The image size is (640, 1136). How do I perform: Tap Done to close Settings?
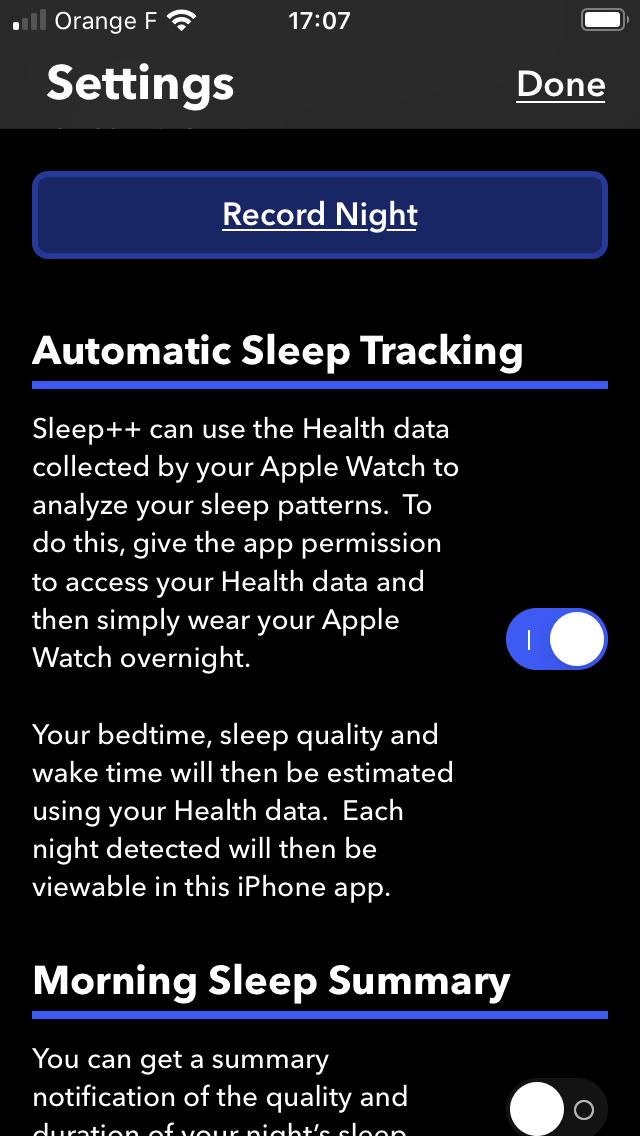(x=561, y=85)
